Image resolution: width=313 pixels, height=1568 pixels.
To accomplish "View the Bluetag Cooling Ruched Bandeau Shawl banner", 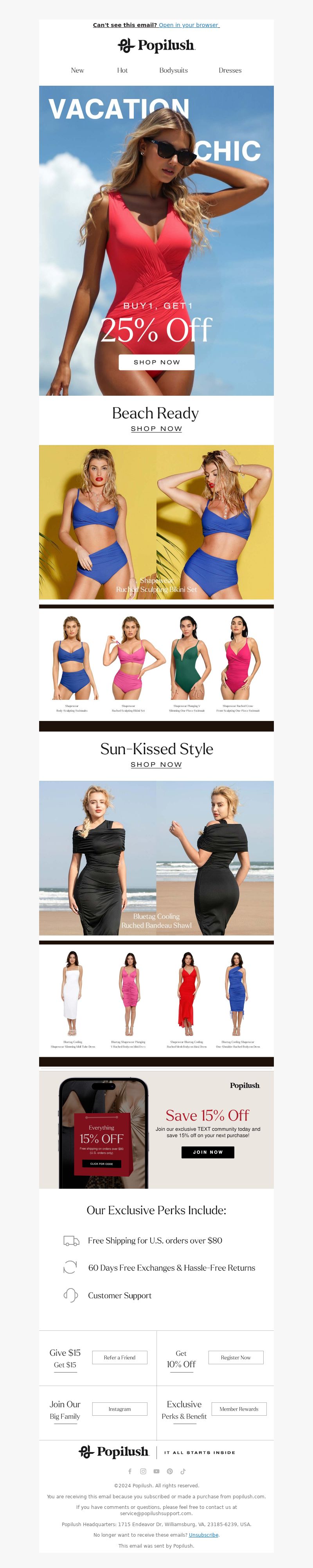I will pyautogui.click(x=156, y=858).
